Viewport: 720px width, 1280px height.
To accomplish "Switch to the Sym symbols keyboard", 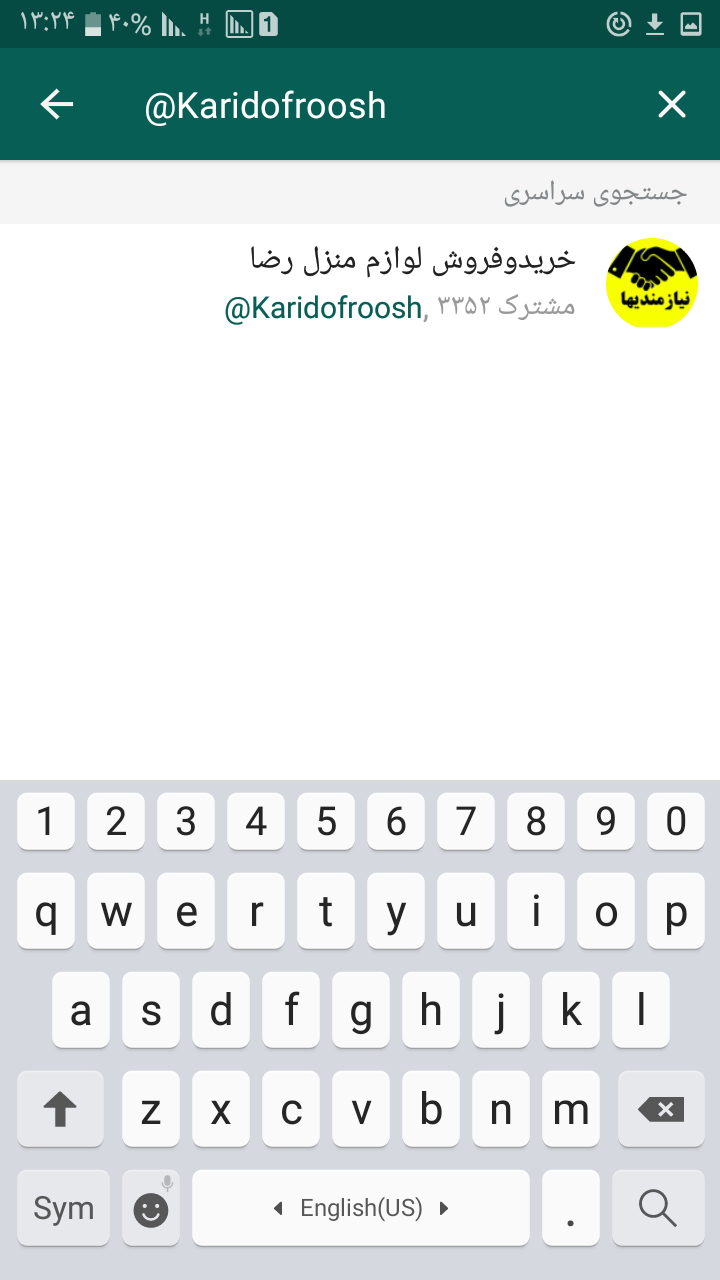I will tap(63, 1208).
